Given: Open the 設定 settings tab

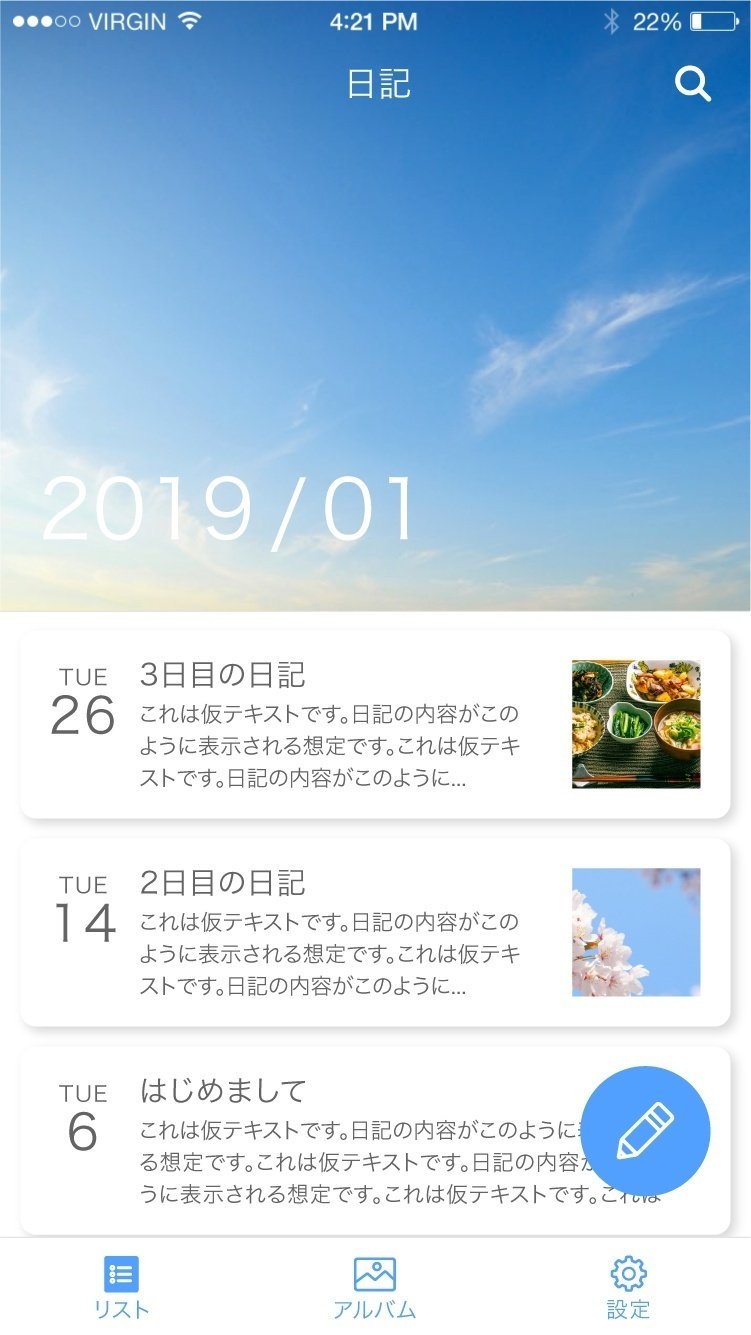Looking at the screenshot, I should coord(628,1288).
